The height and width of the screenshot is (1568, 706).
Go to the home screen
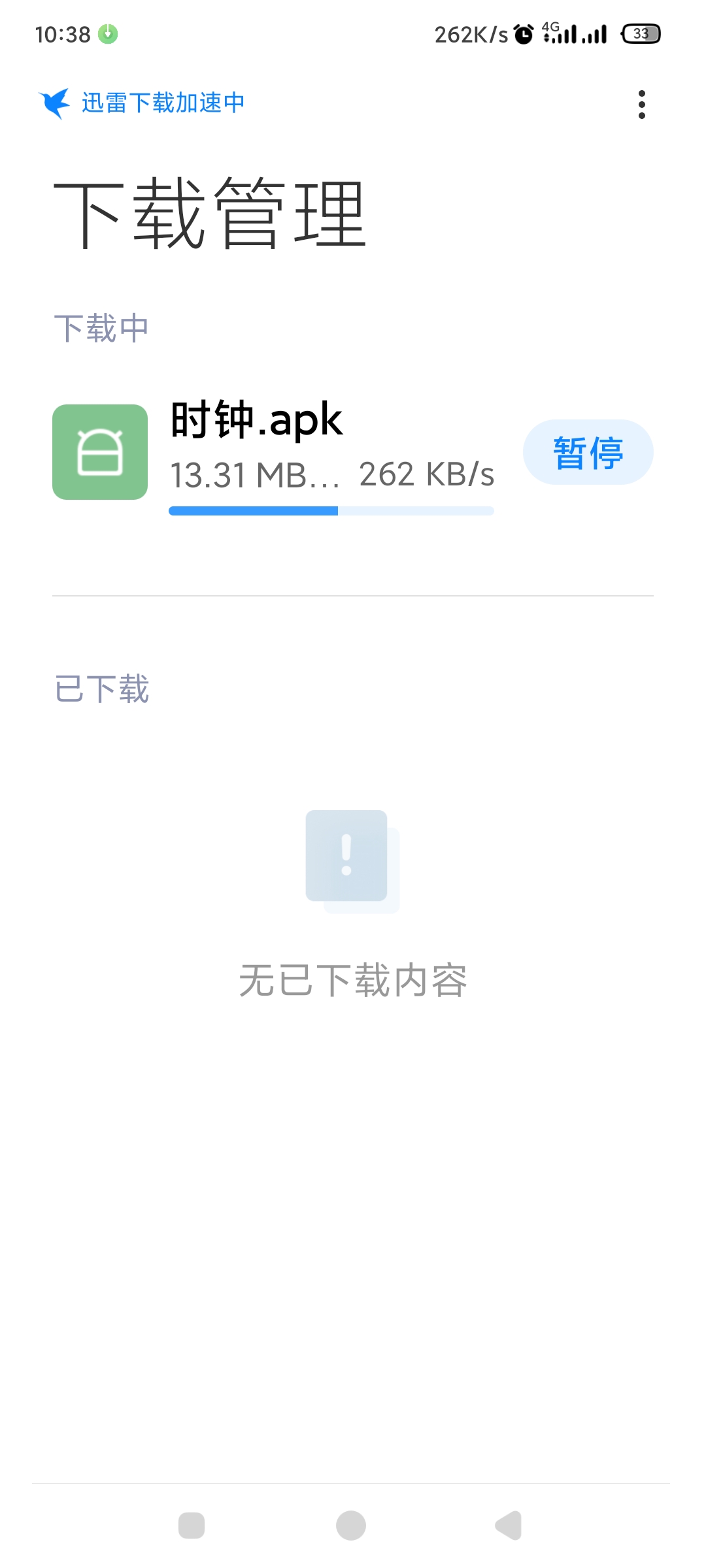click(351, 1526)
